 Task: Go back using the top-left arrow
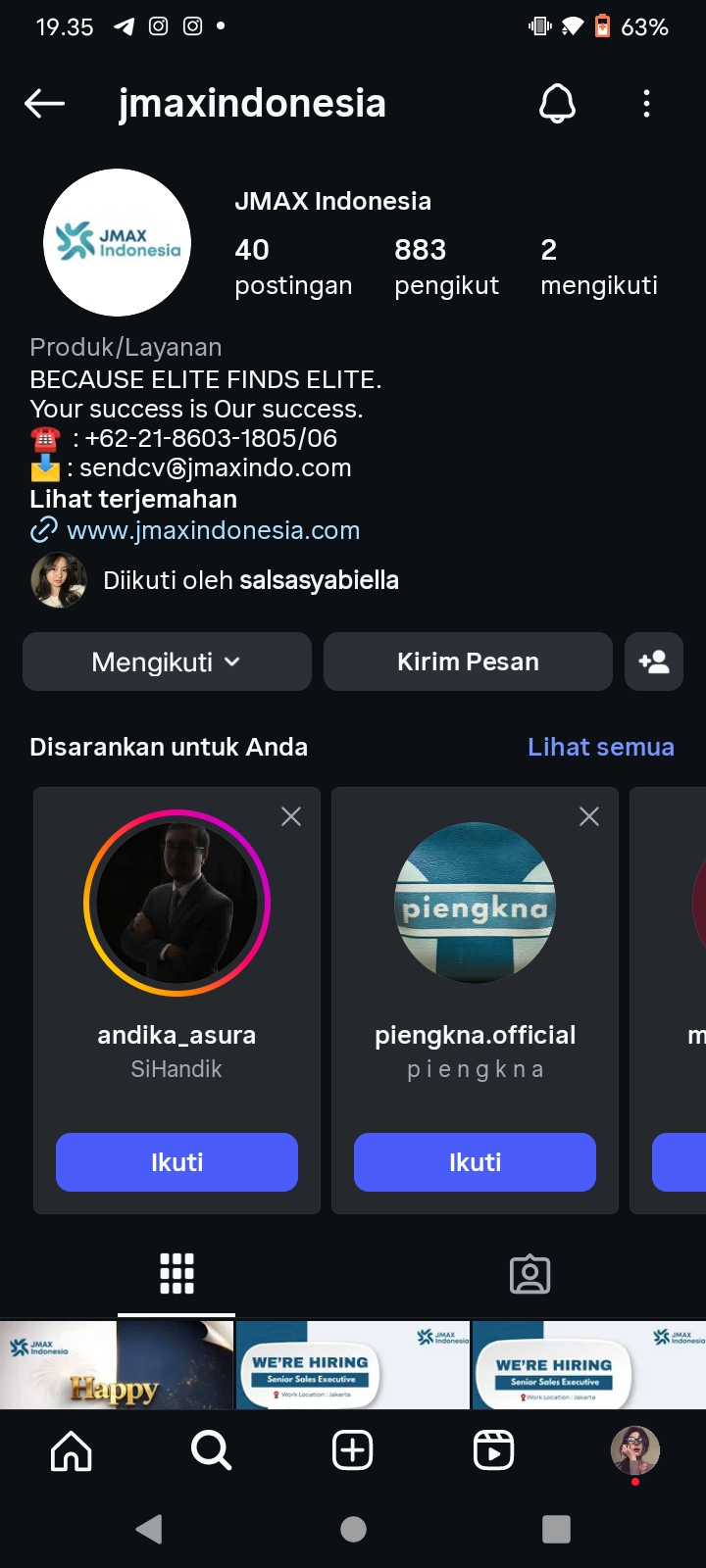coord(45,103)
